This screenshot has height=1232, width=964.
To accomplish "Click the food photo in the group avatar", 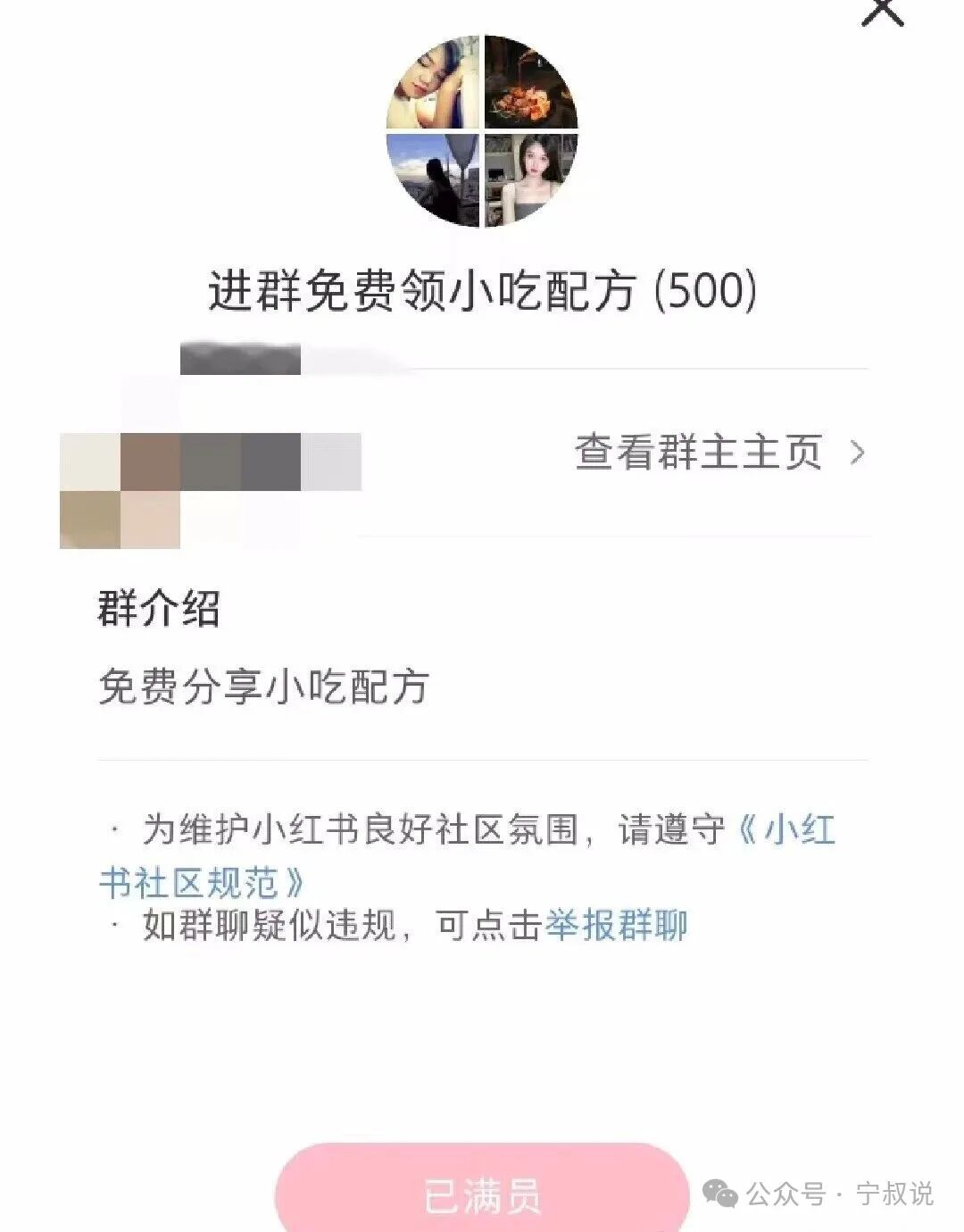I will click(528, 82).
